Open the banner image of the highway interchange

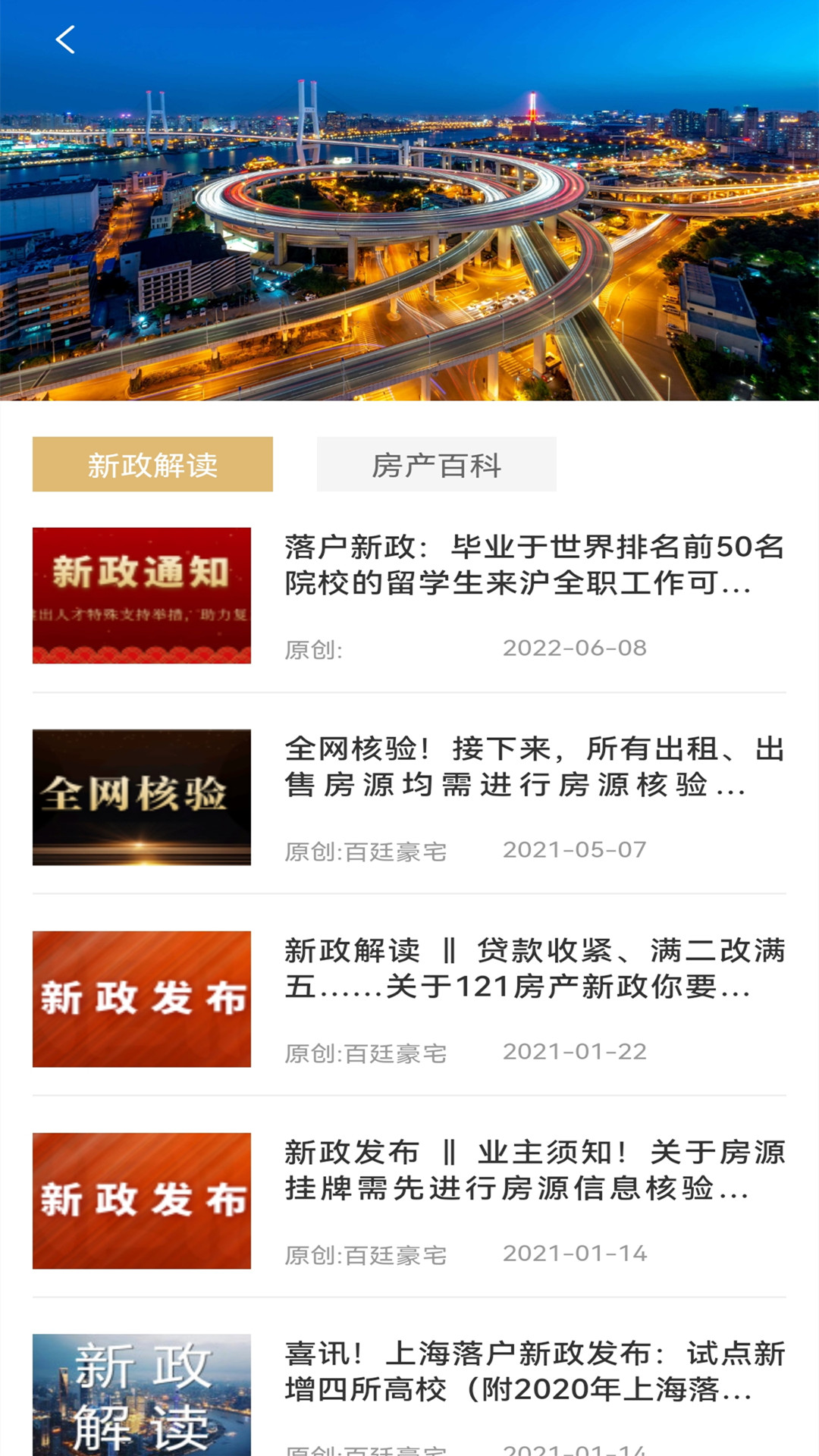tap(409, 227)
